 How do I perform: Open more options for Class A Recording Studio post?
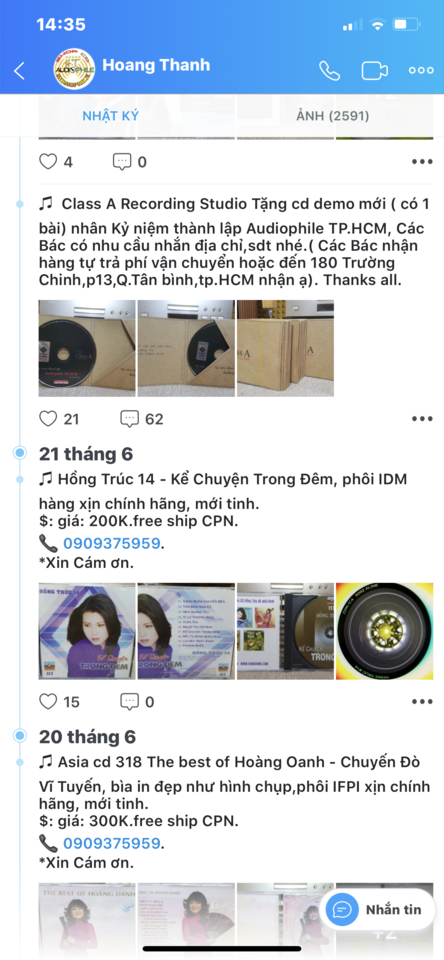pyautogui.click(x=422, y=419)
